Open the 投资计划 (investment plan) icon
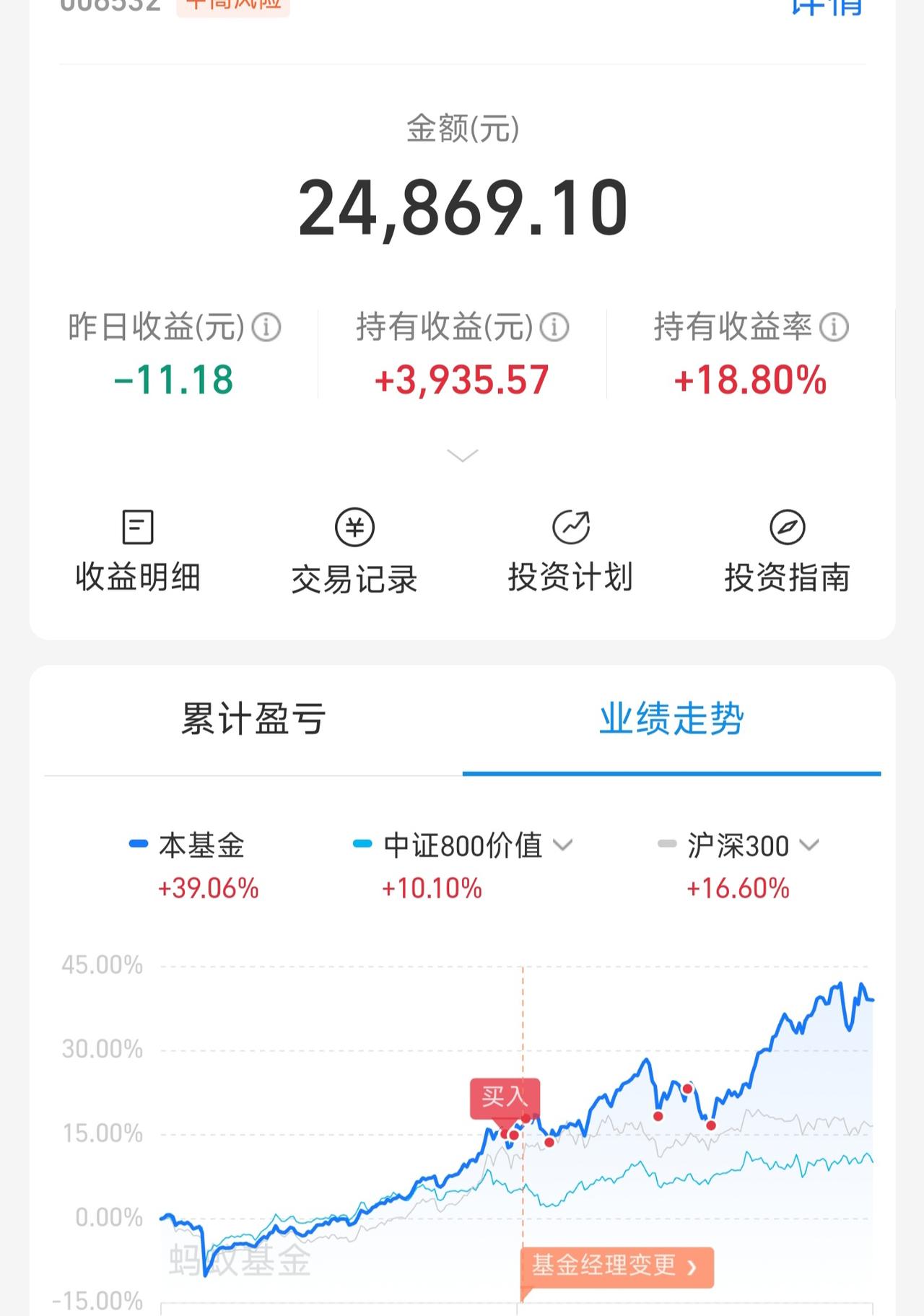Viewport: 924px width, 1316px height. point(572,549)
